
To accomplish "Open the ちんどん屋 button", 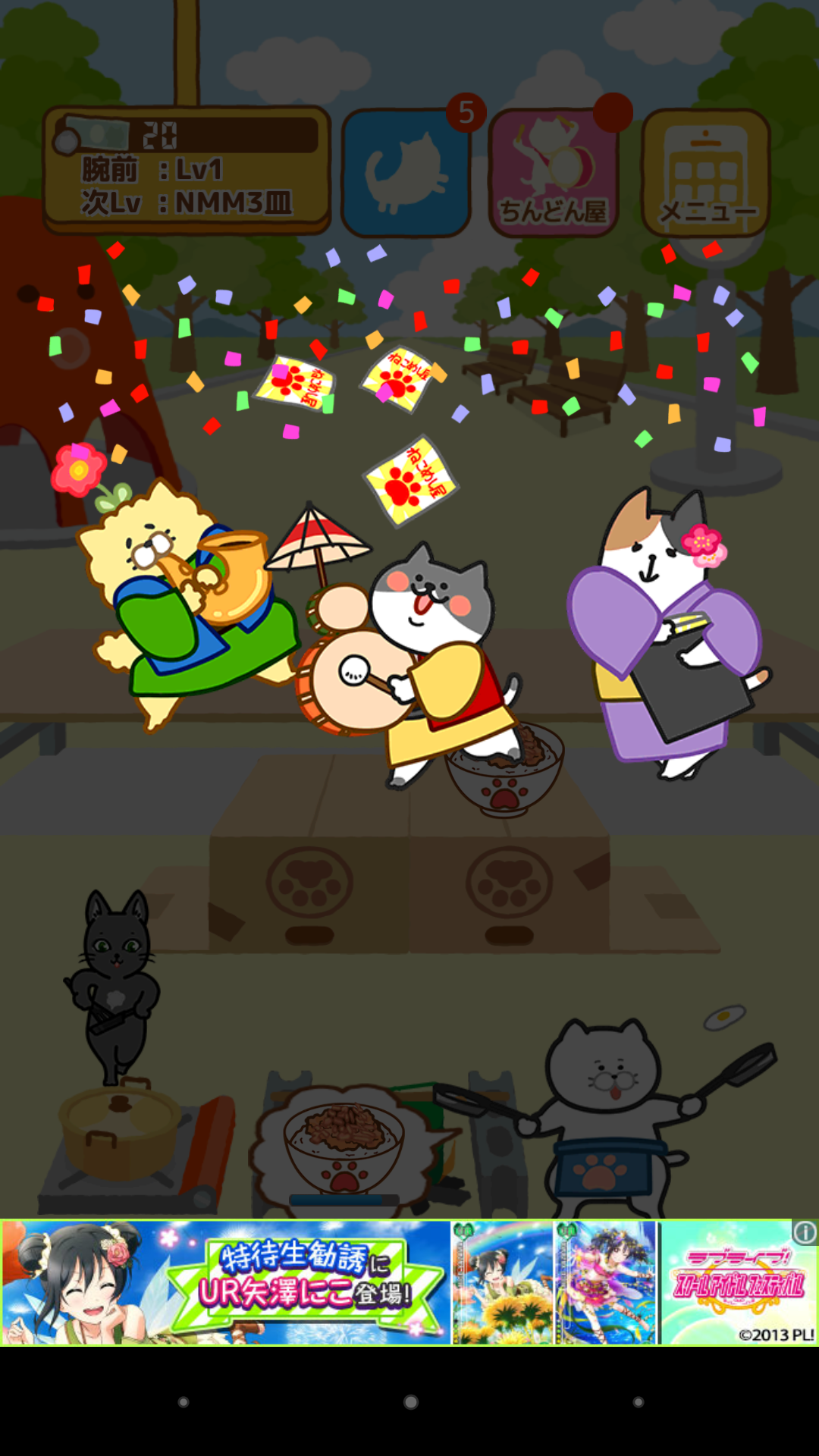I will click(x=554, y=173).
